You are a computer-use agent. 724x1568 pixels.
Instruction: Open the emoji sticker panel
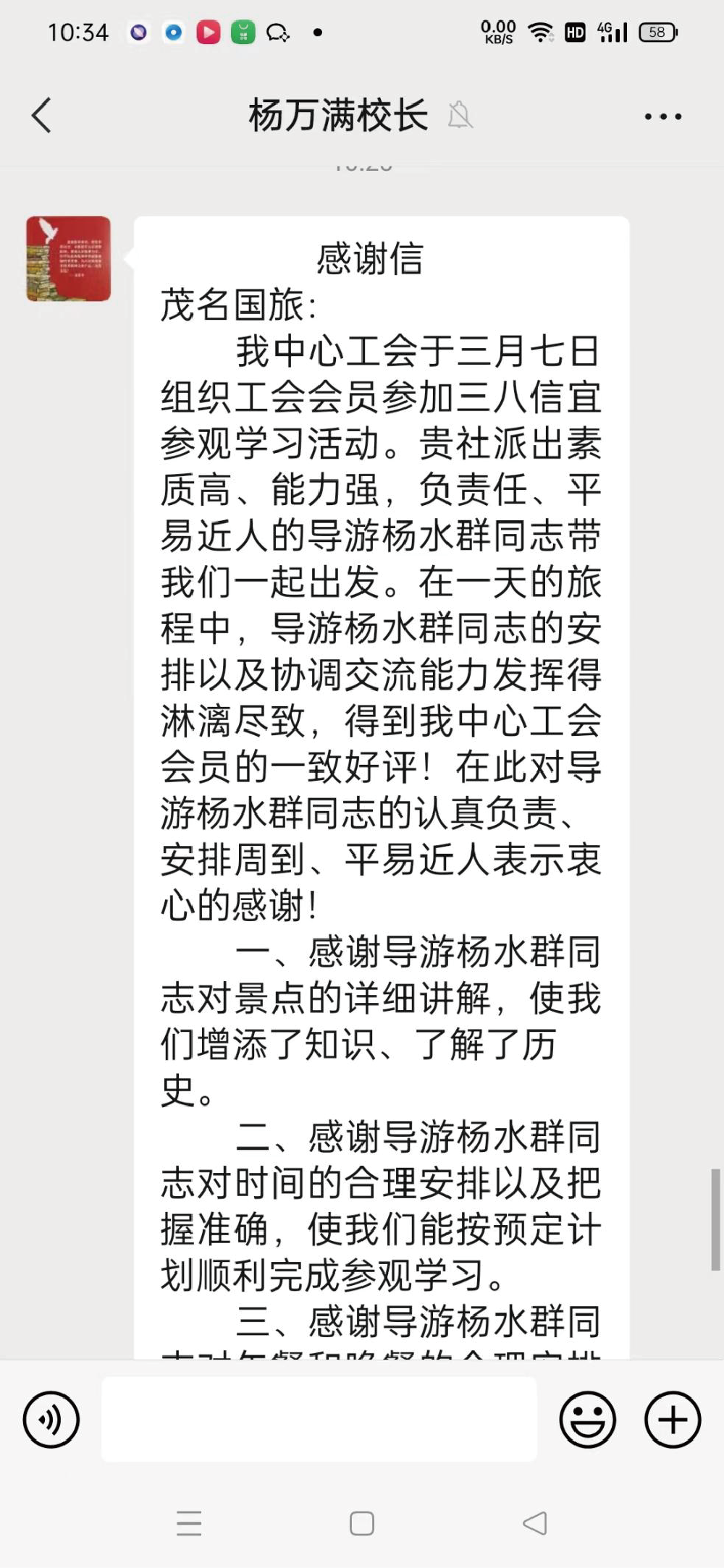click(x=587, y=1419)
